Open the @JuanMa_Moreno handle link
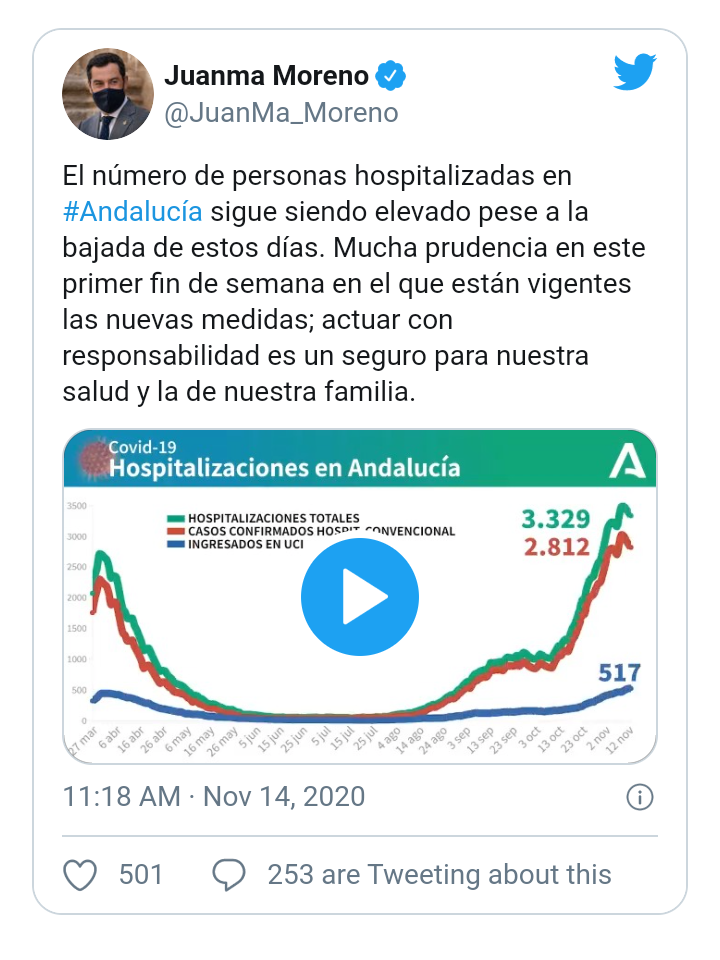 pyautogui.click(x=281, y=112)
